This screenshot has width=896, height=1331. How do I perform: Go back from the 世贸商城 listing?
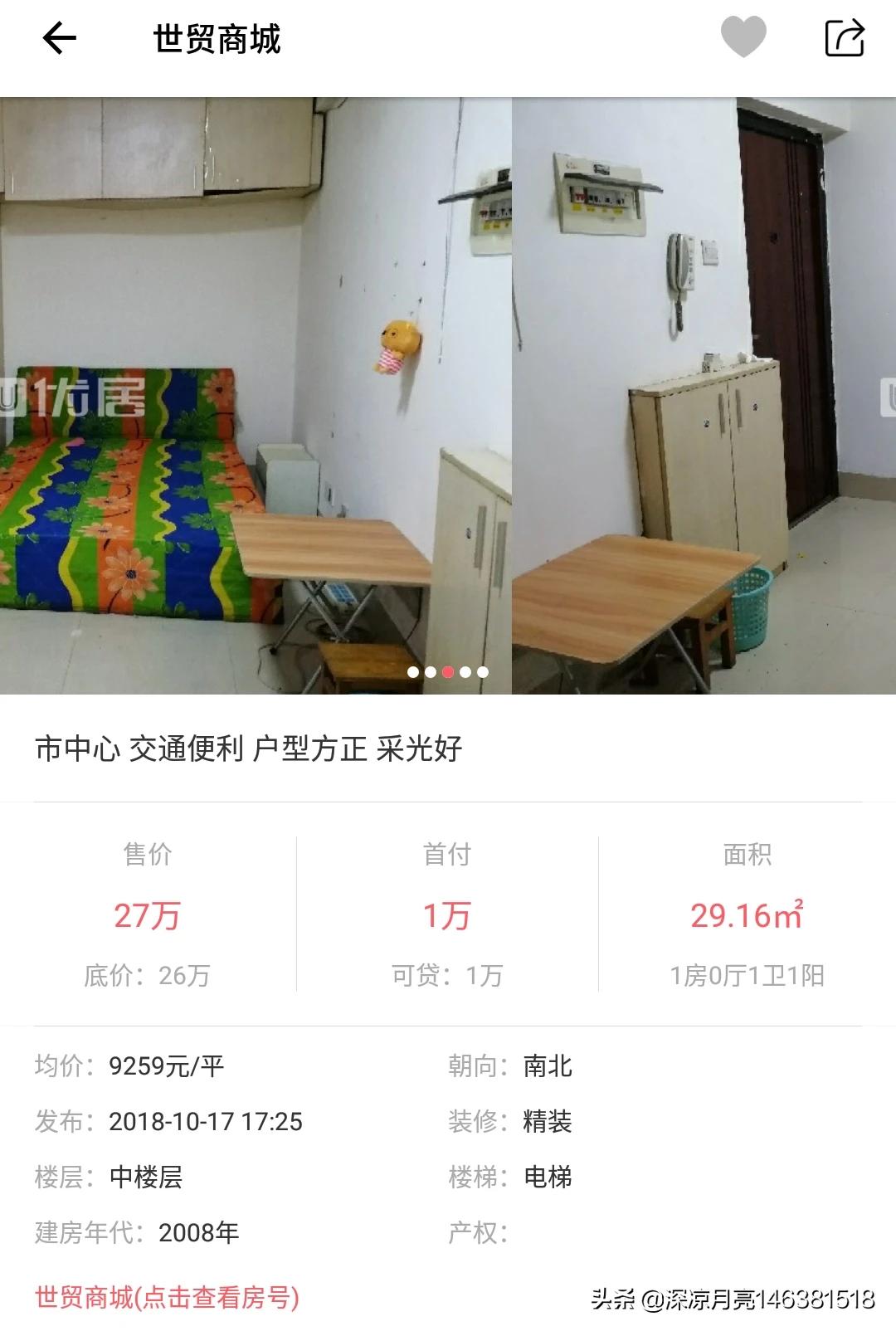click(60, 38)
